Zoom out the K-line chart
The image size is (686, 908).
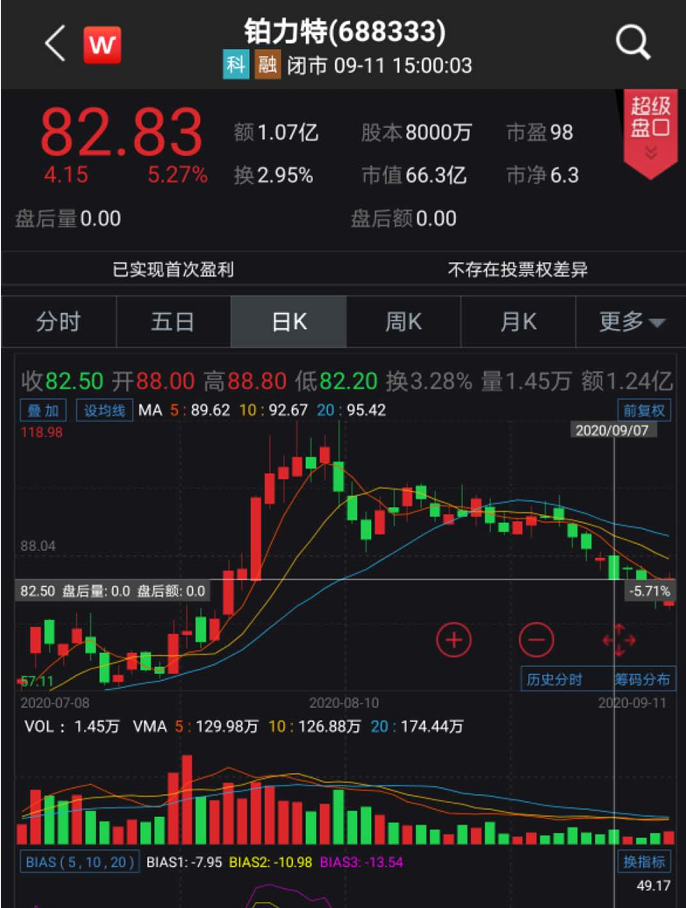pyautogui.click(x=536, y=639)
